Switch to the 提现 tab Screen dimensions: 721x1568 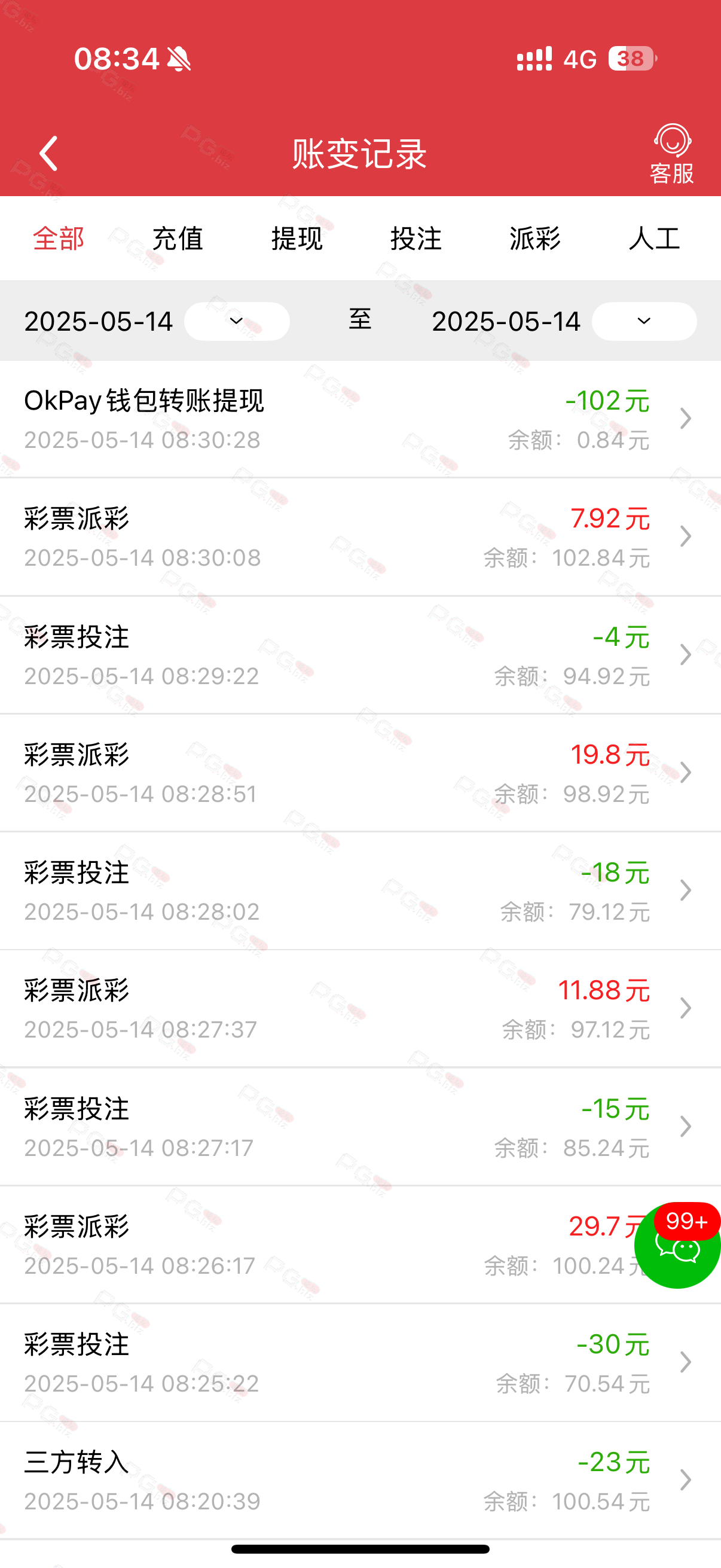(297, 238)
